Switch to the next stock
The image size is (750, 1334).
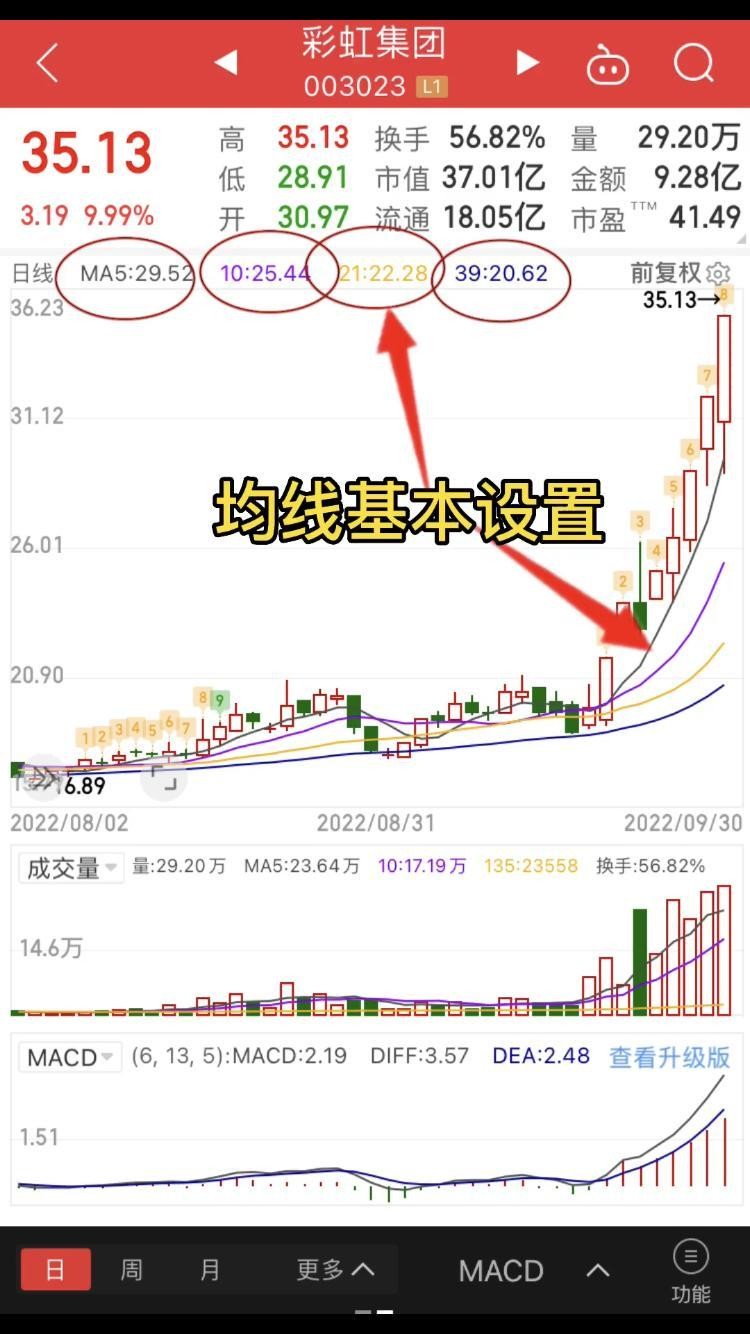pyautogui.click(x=527, y=64)
